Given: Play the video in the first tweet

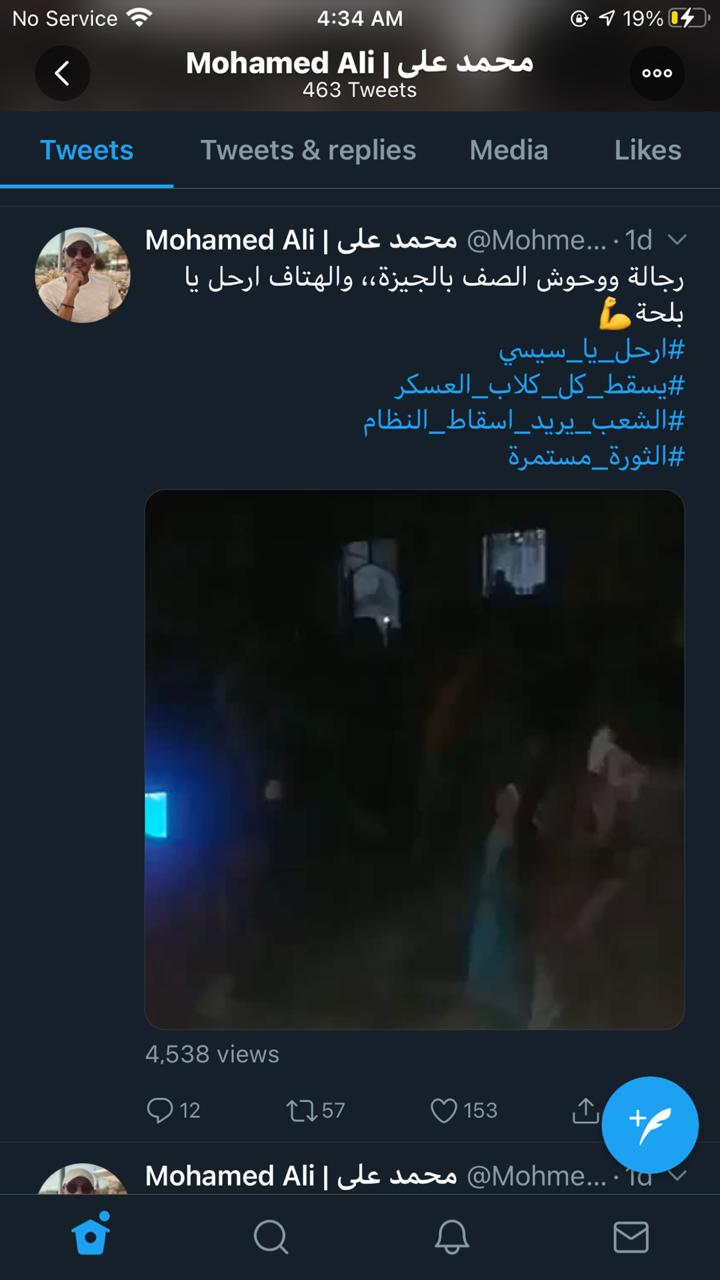Looking at the screenshot, I should (x=414, y=759).
